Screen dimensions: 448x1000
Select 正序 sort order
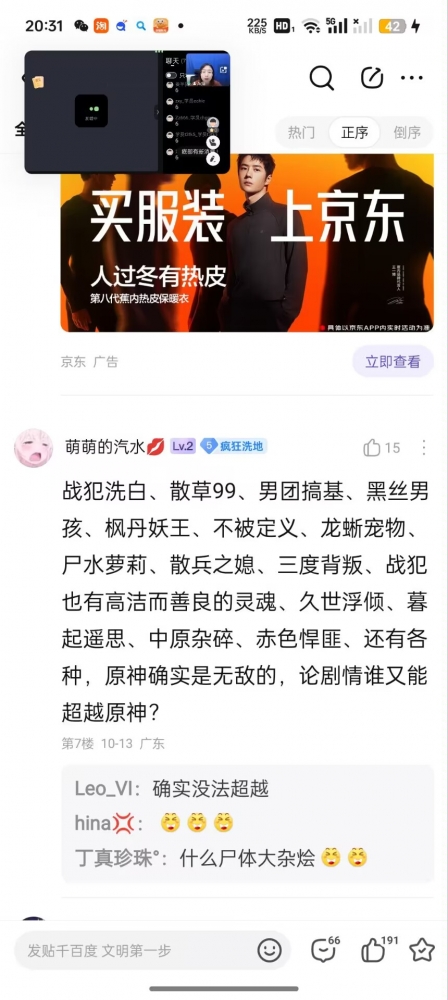click(354, 133)
